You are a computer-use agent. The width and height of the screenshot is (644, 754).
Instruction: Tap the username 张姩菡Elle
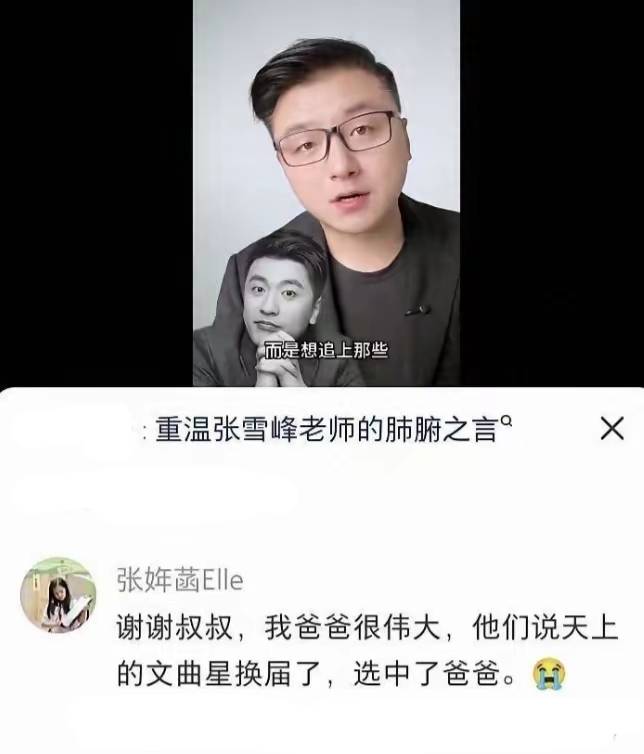tap(180, 579)
